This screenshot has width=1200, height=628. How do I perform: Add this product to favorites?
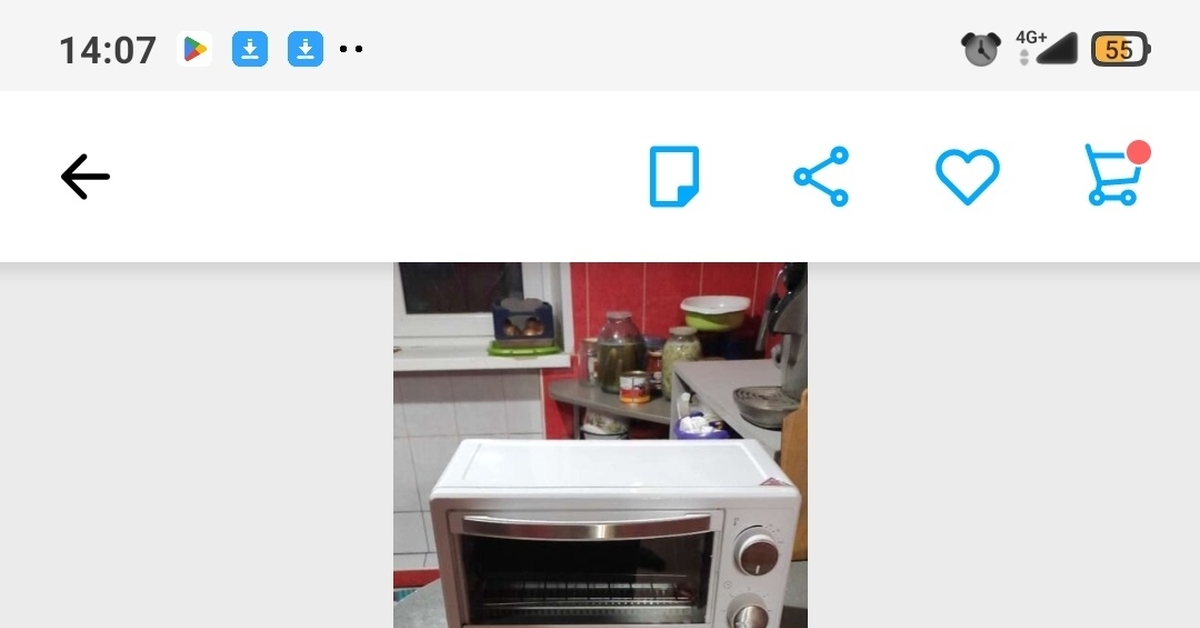(x=967, y=177)
